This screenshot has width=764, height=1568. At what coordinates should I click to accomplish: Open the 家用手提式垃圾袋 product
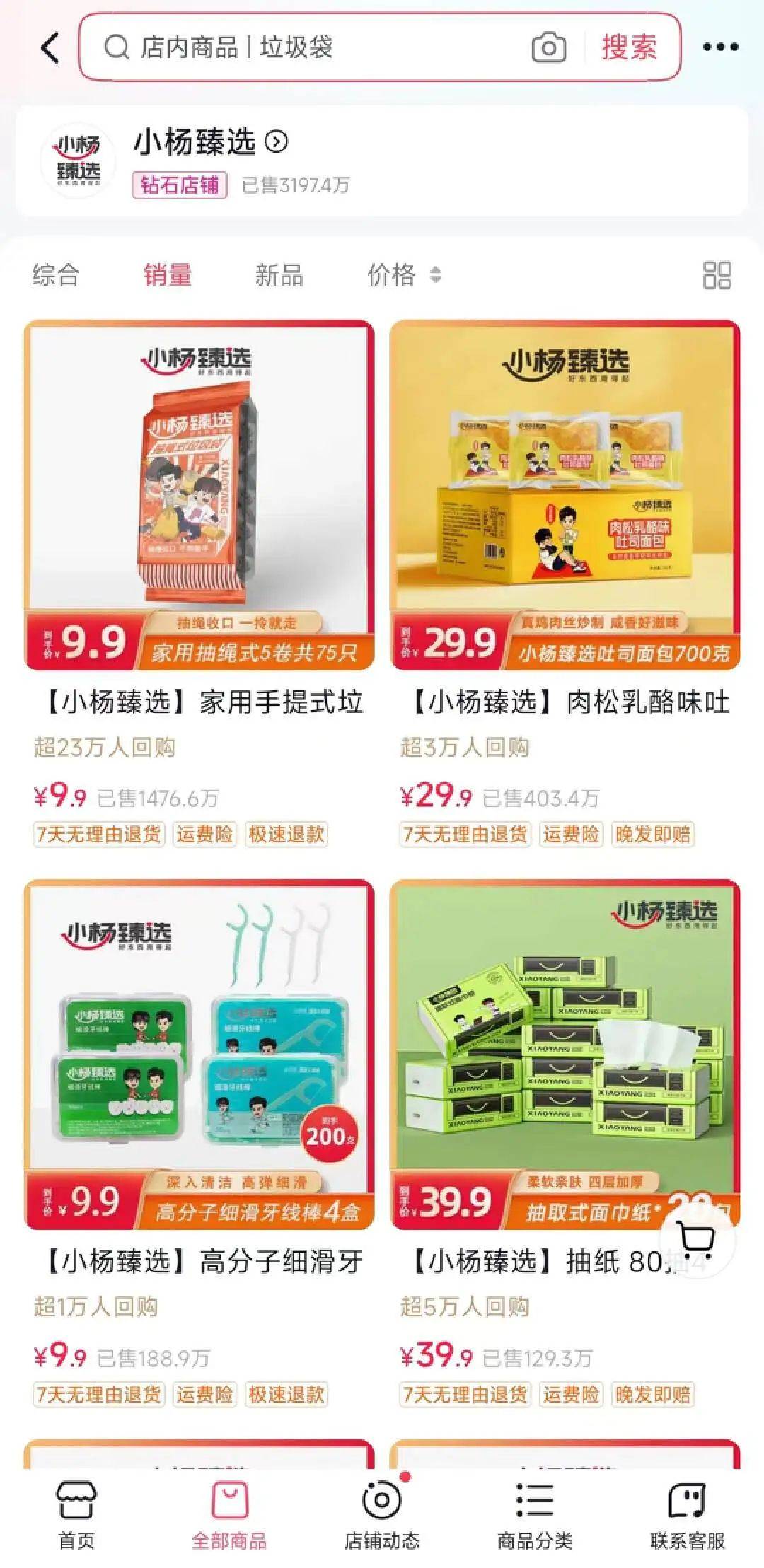point(199,495)
